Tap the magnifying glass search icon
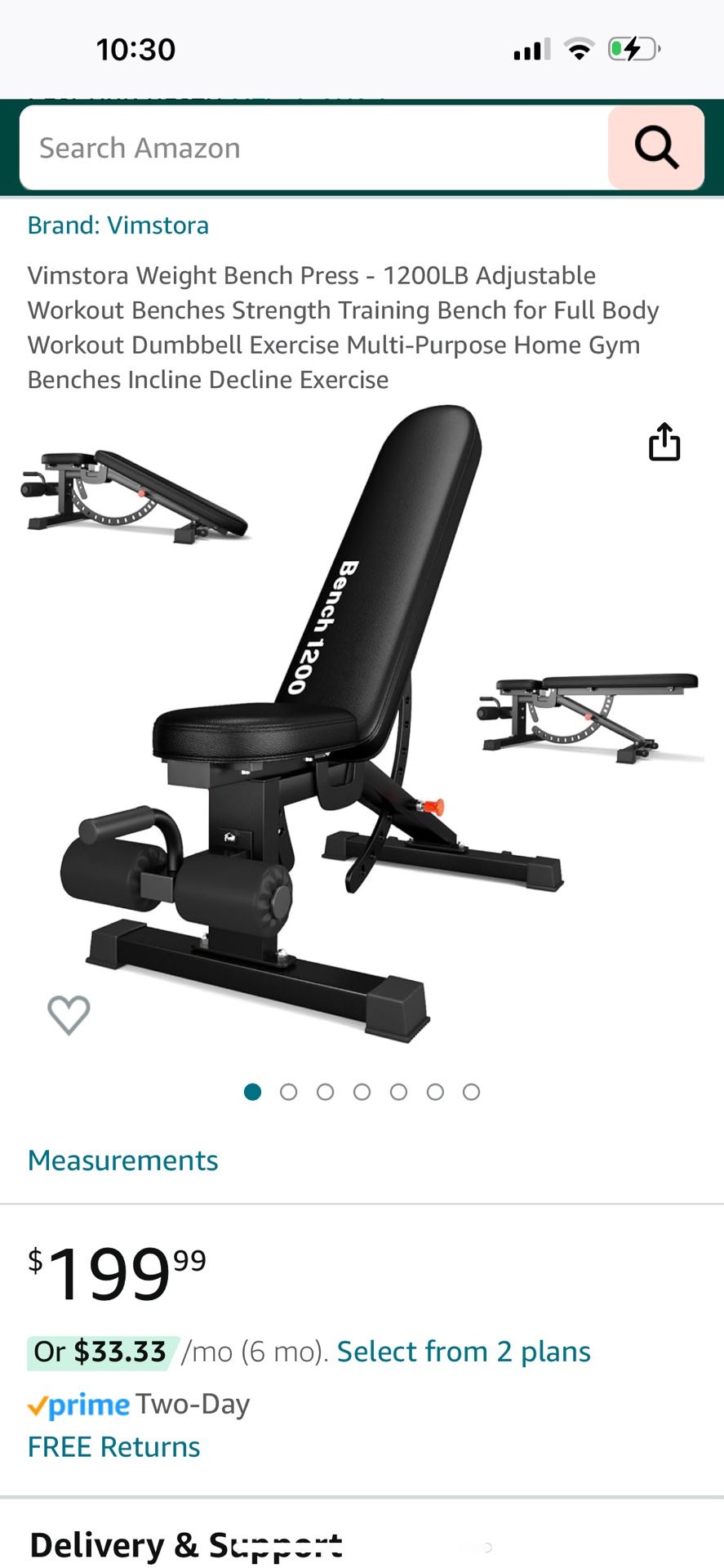The height and width of the screenshot is (1568, 724). click(x=656, y=148)
